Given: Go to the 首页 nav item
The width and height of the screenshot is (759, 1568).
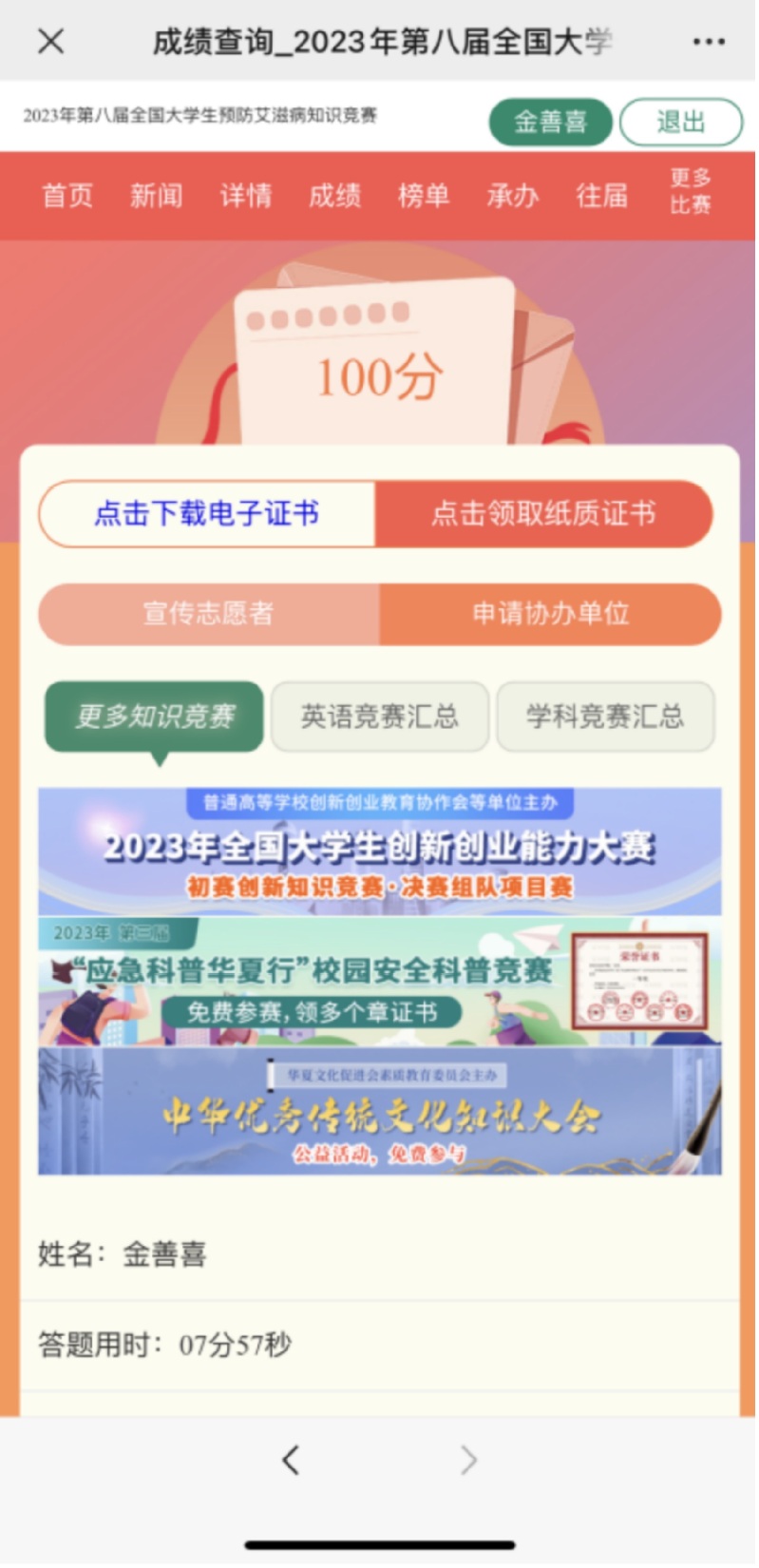Looking at the screenshot, I should (67, 196).
